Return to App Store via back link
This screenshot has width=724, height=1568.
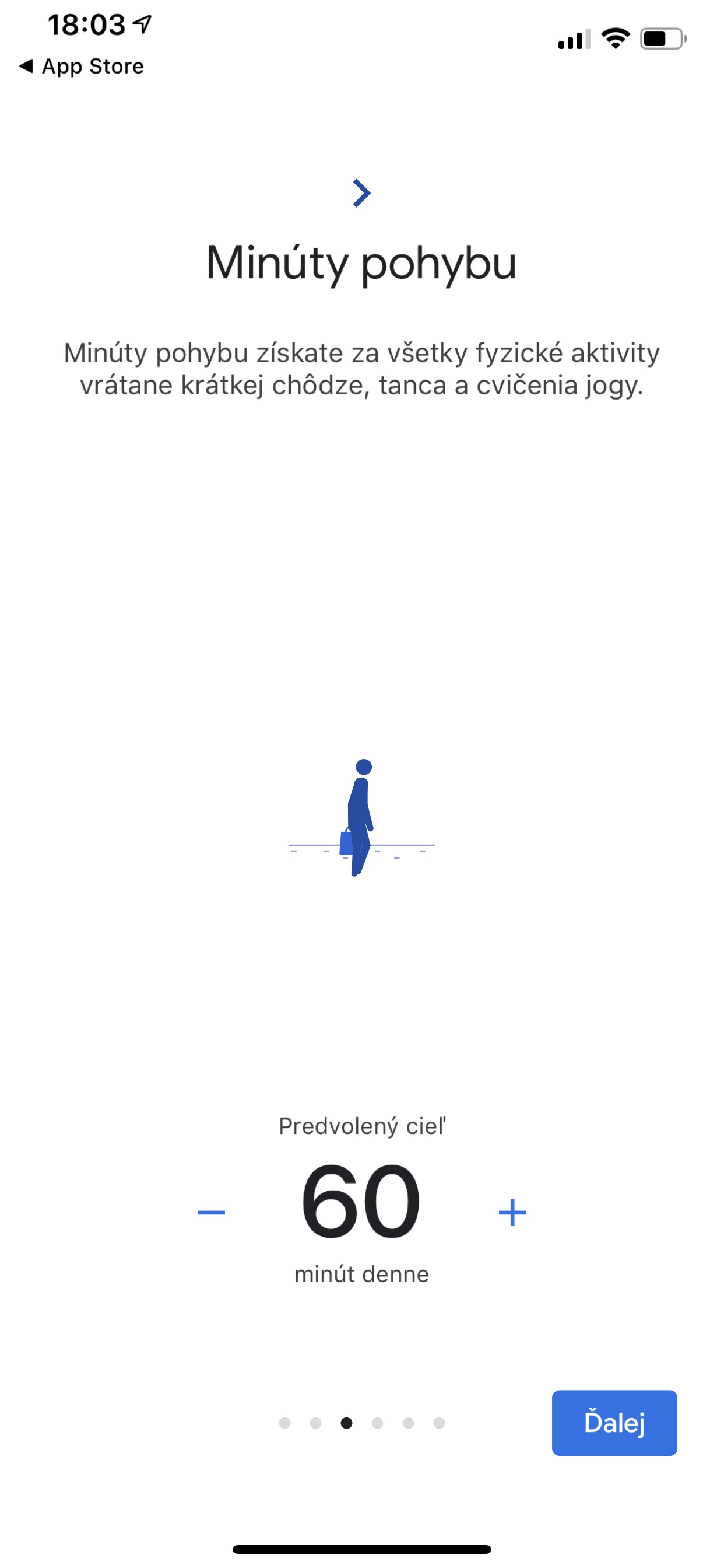point(82,66)
